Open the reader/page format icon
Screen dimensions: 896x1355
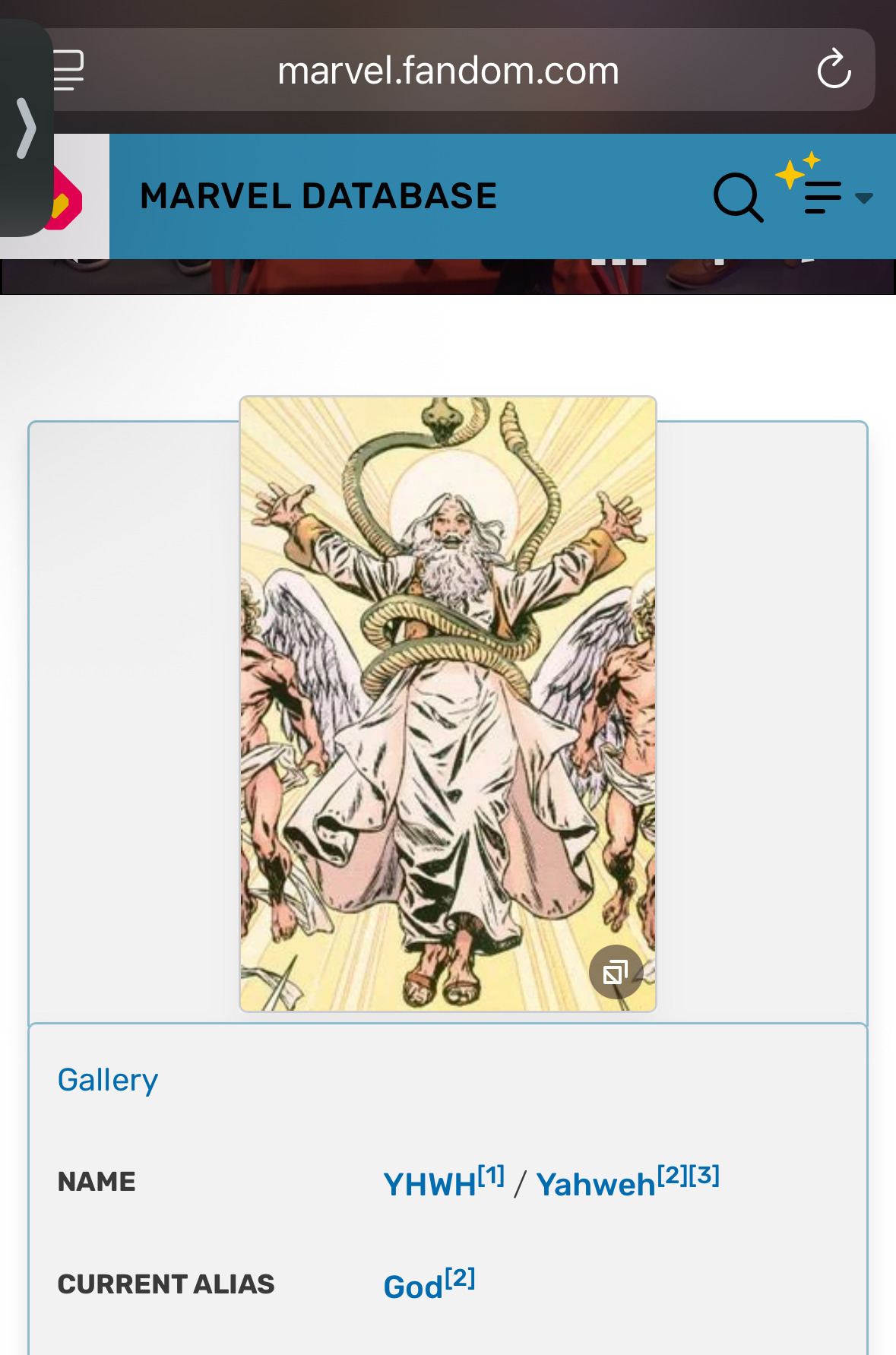coord(70,70)
